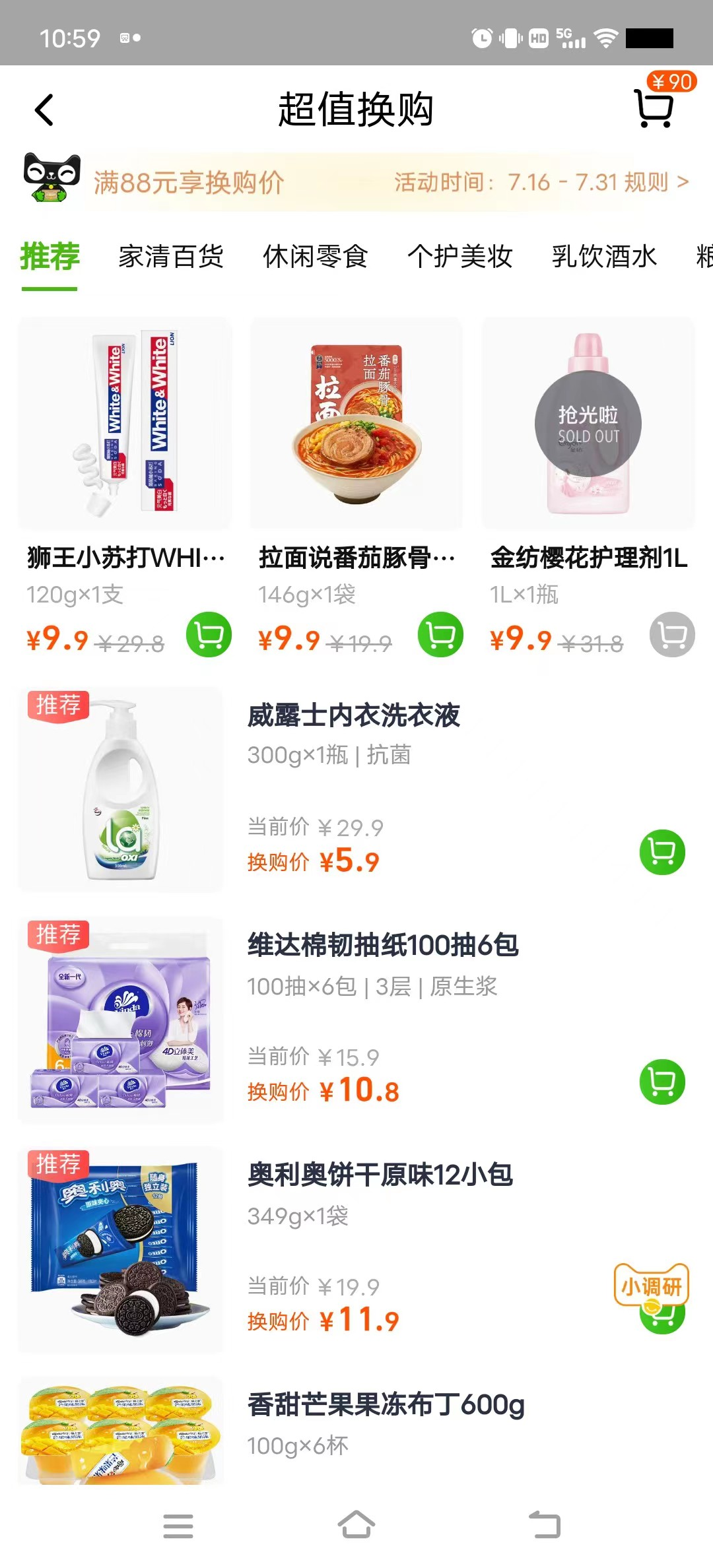The height and width of the screenshot is (1568, 713).
Task: Go back from 超值换购 page
Action: [44, 110]
